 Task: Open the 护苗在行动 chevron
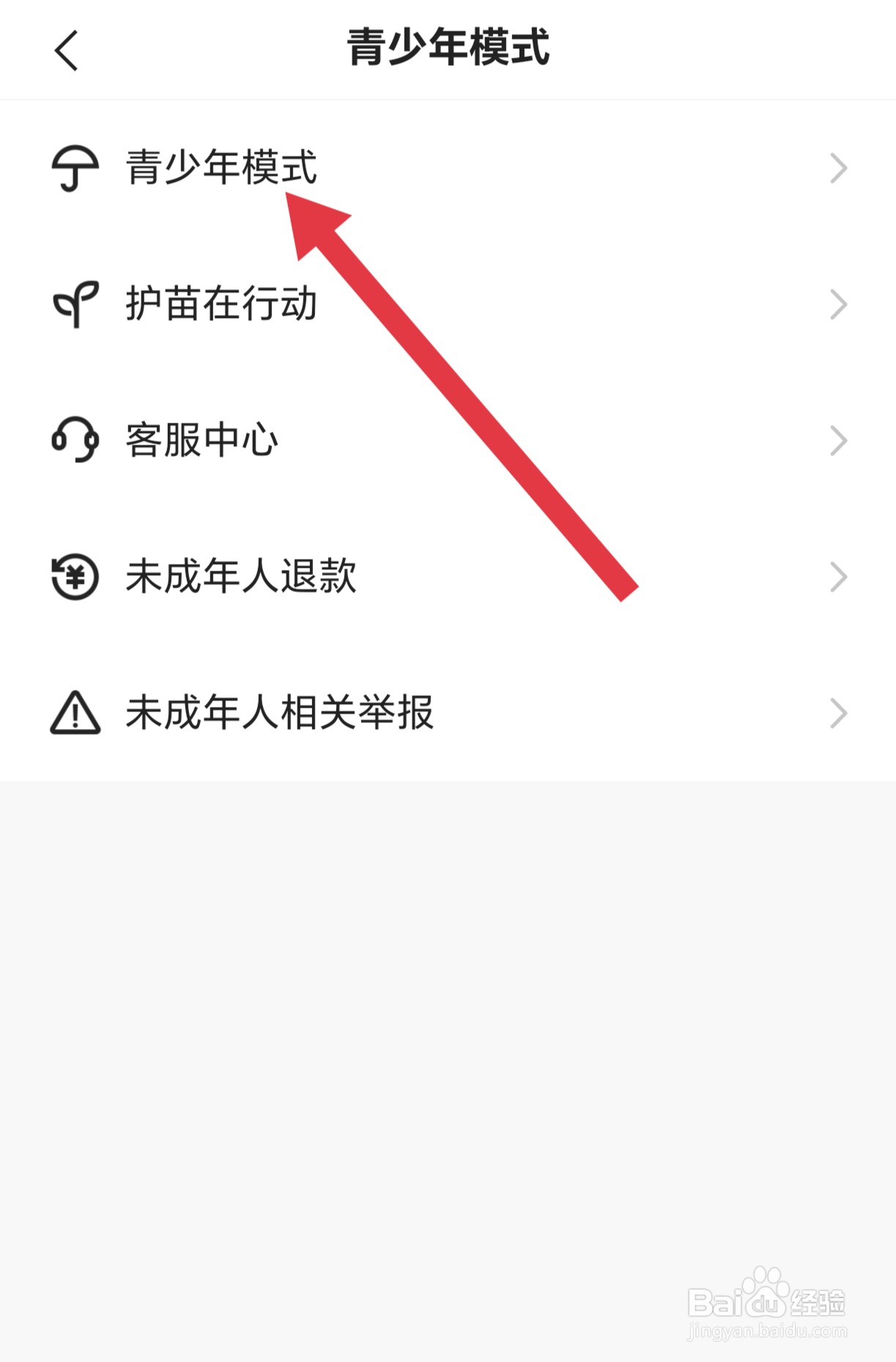(838, 303)
